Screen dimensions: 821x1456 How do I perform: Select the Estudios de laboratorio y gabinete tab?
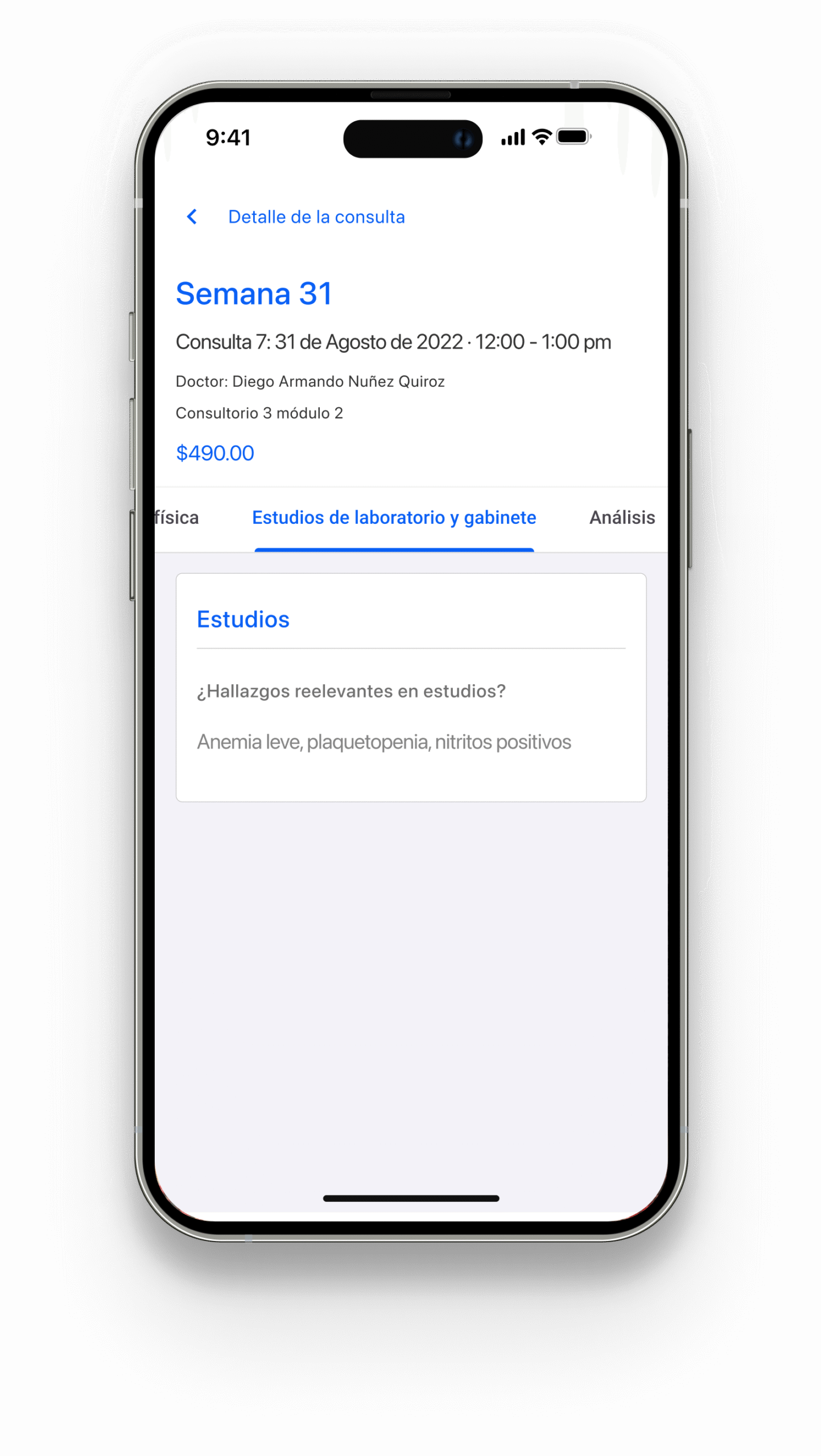click(394, 518)
